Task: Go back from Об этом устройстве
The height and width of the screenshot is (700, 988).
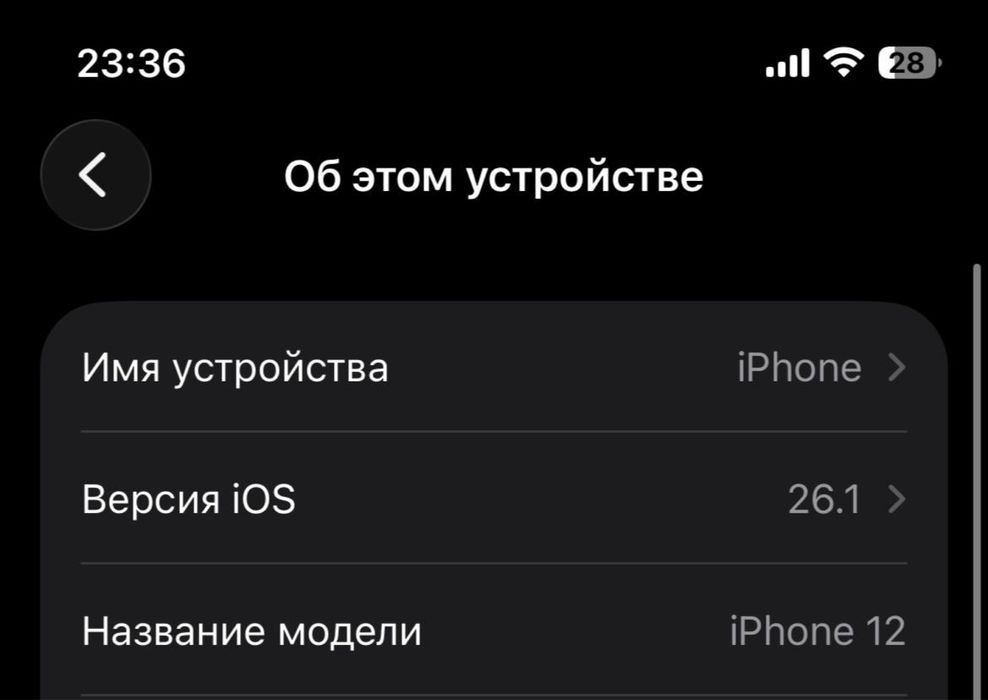Action: [x=95, y=176]
